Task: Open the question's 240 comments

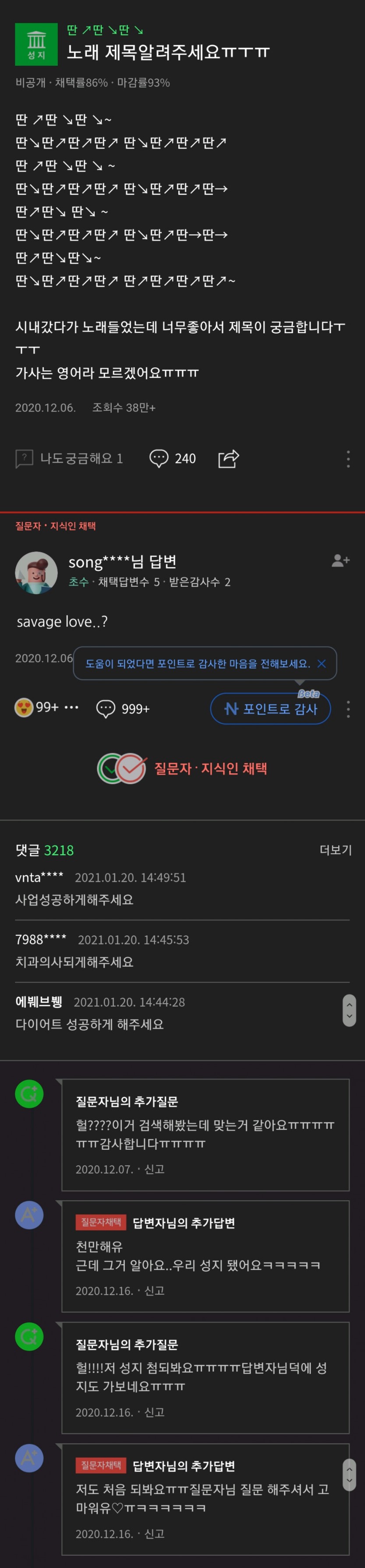Action: (x=173, y=458)
